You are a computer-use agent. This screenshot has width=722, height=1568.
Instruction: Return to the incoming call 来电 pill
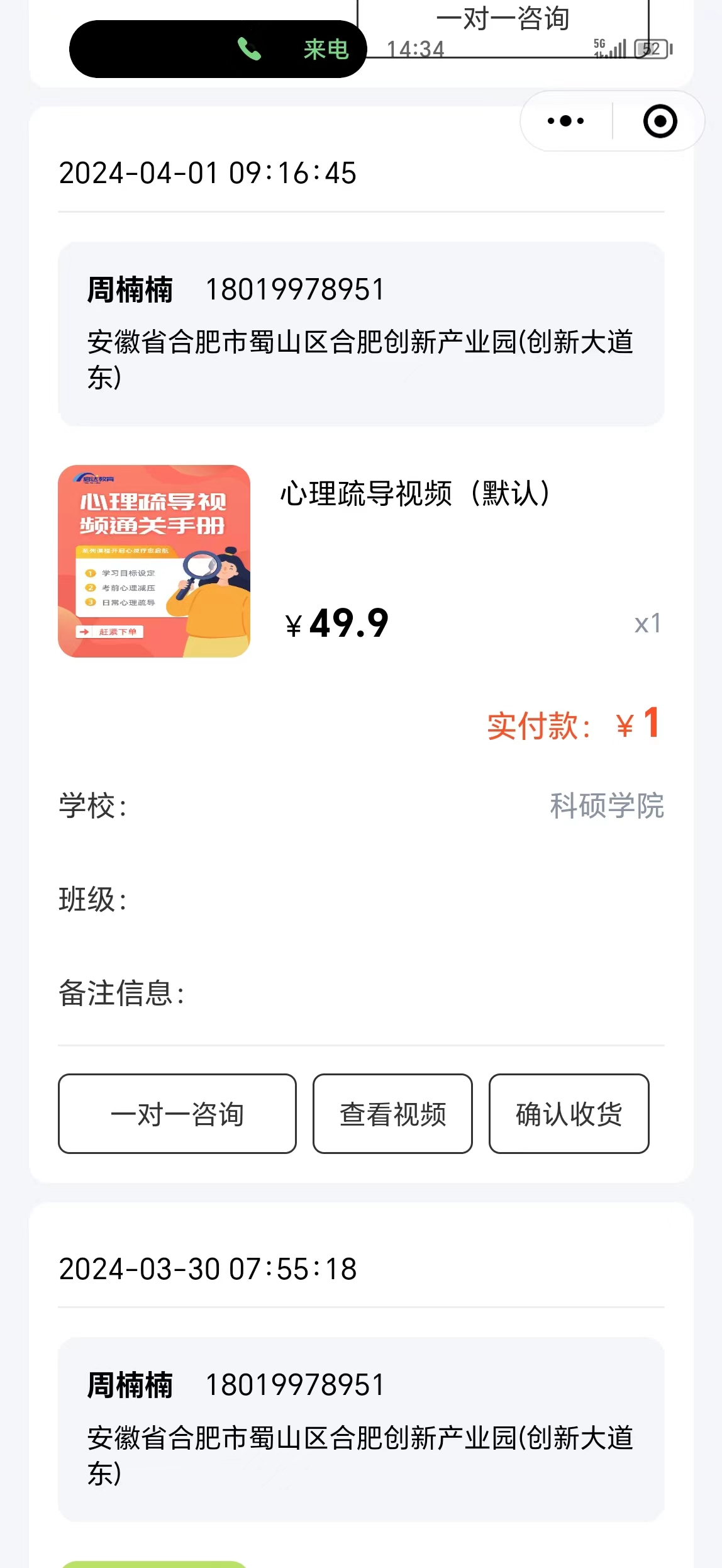coord(218,49)
